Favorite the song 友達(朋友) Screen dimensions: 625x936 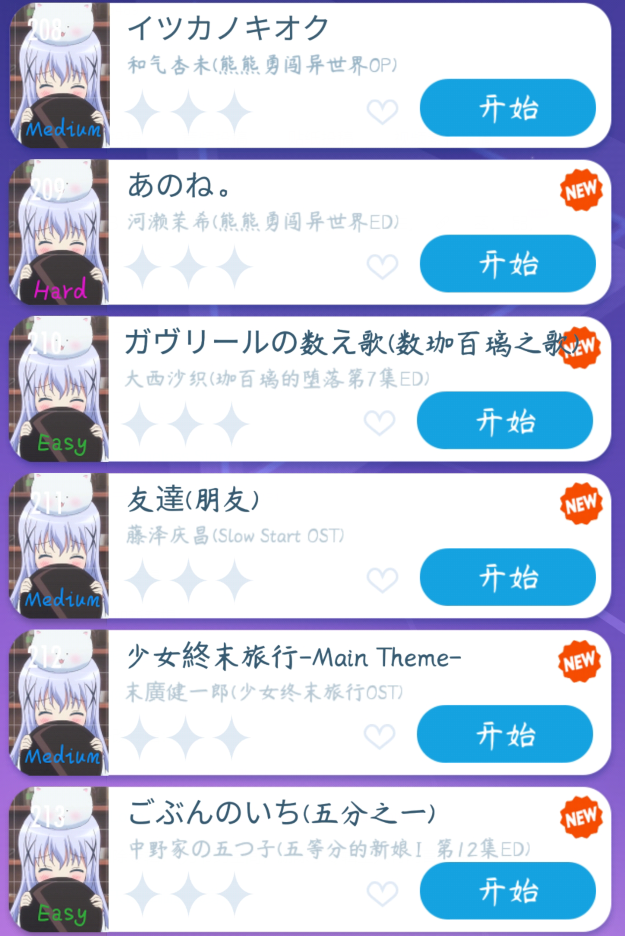coord(382,580)
